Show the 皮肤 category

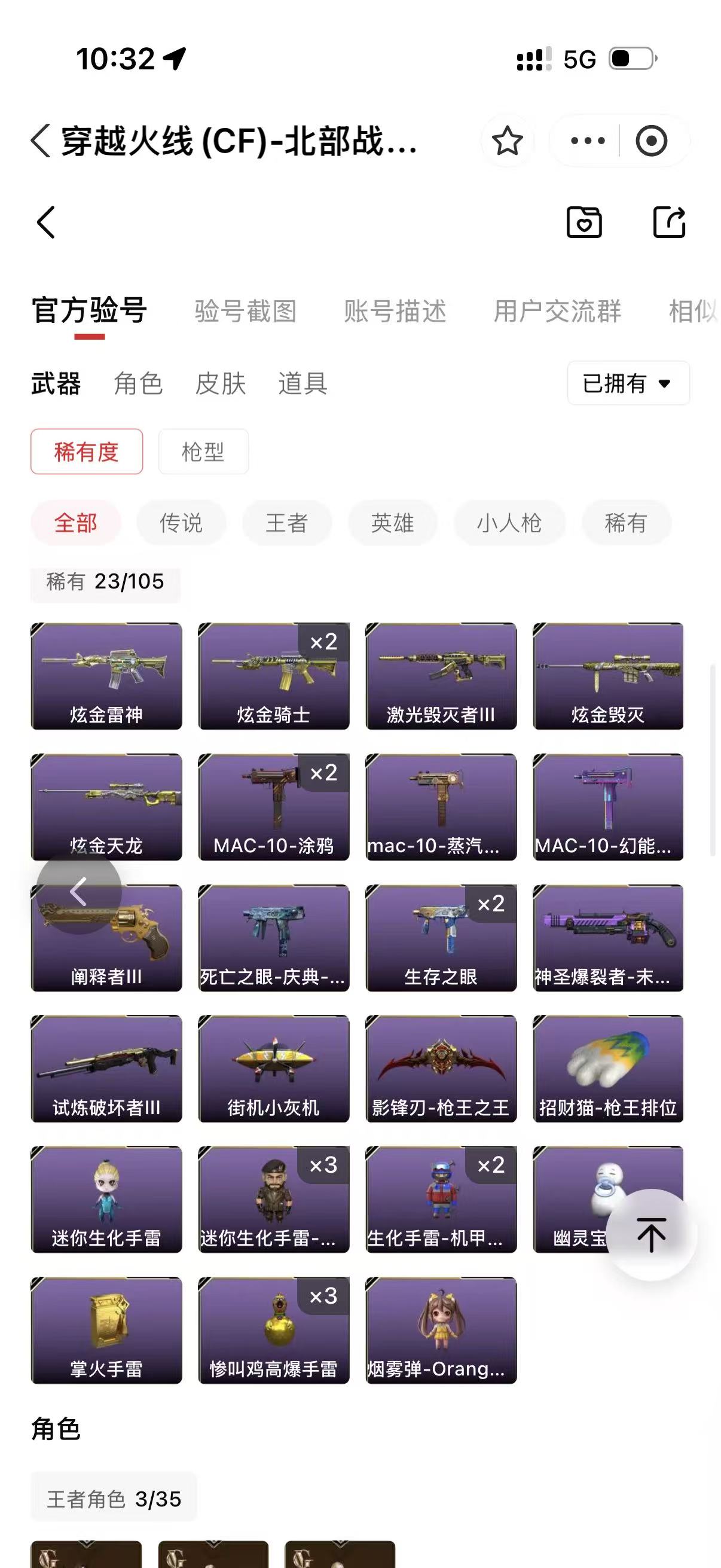pyautogui.click(x=220, y=383)
